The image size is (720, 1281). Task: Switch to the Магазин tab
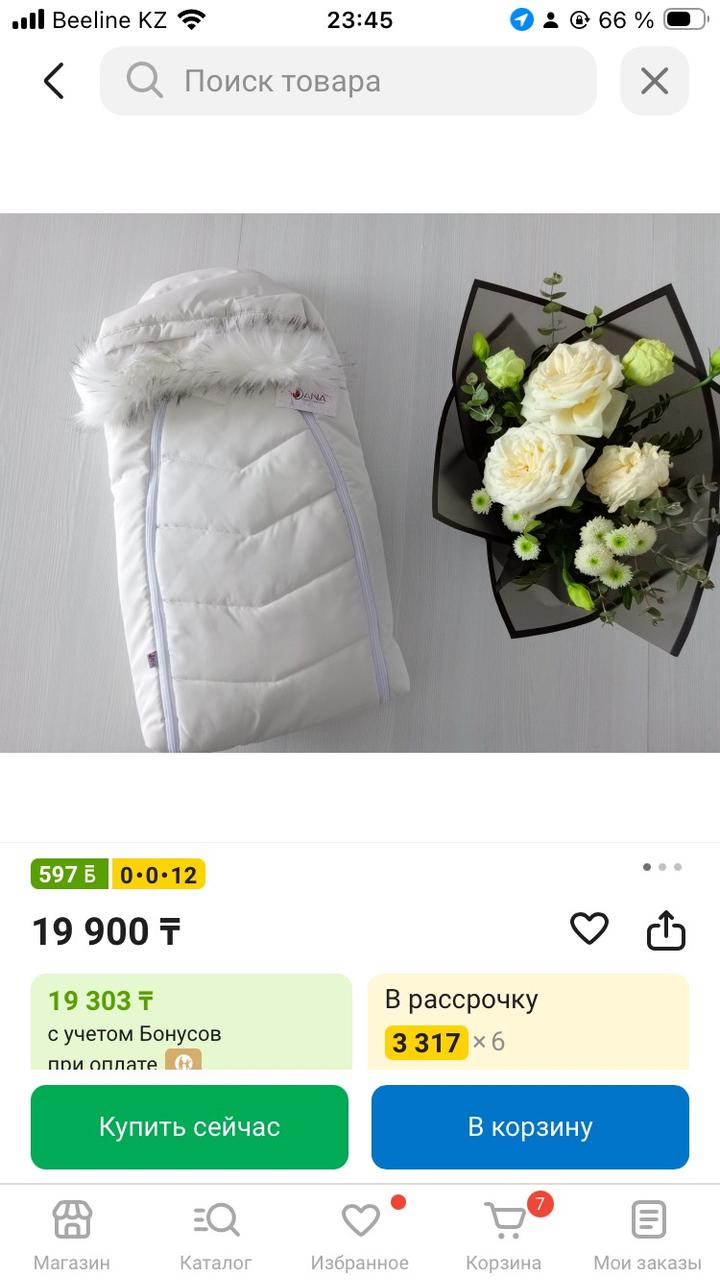pos(72,1235)
